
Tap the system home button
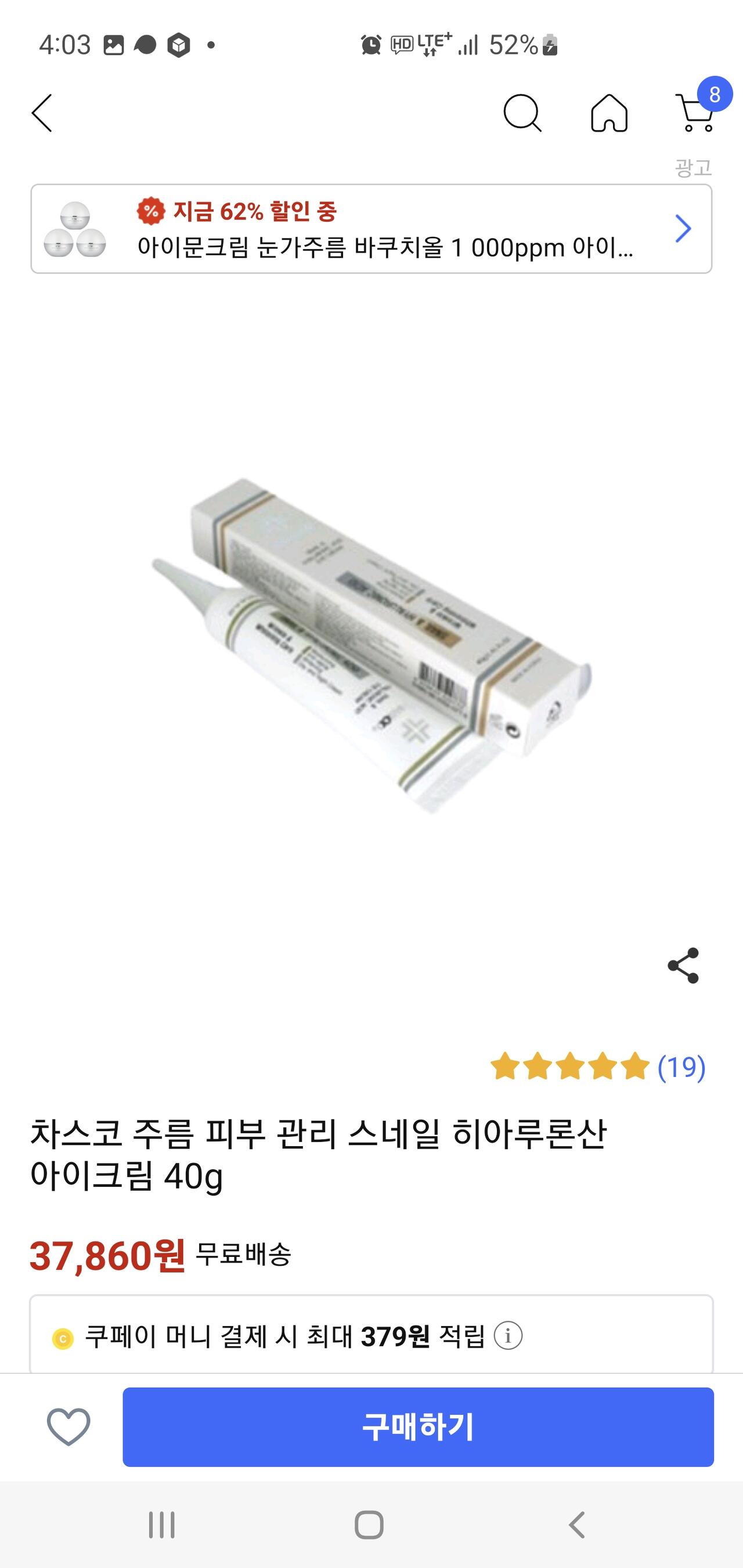(369, 1525)
